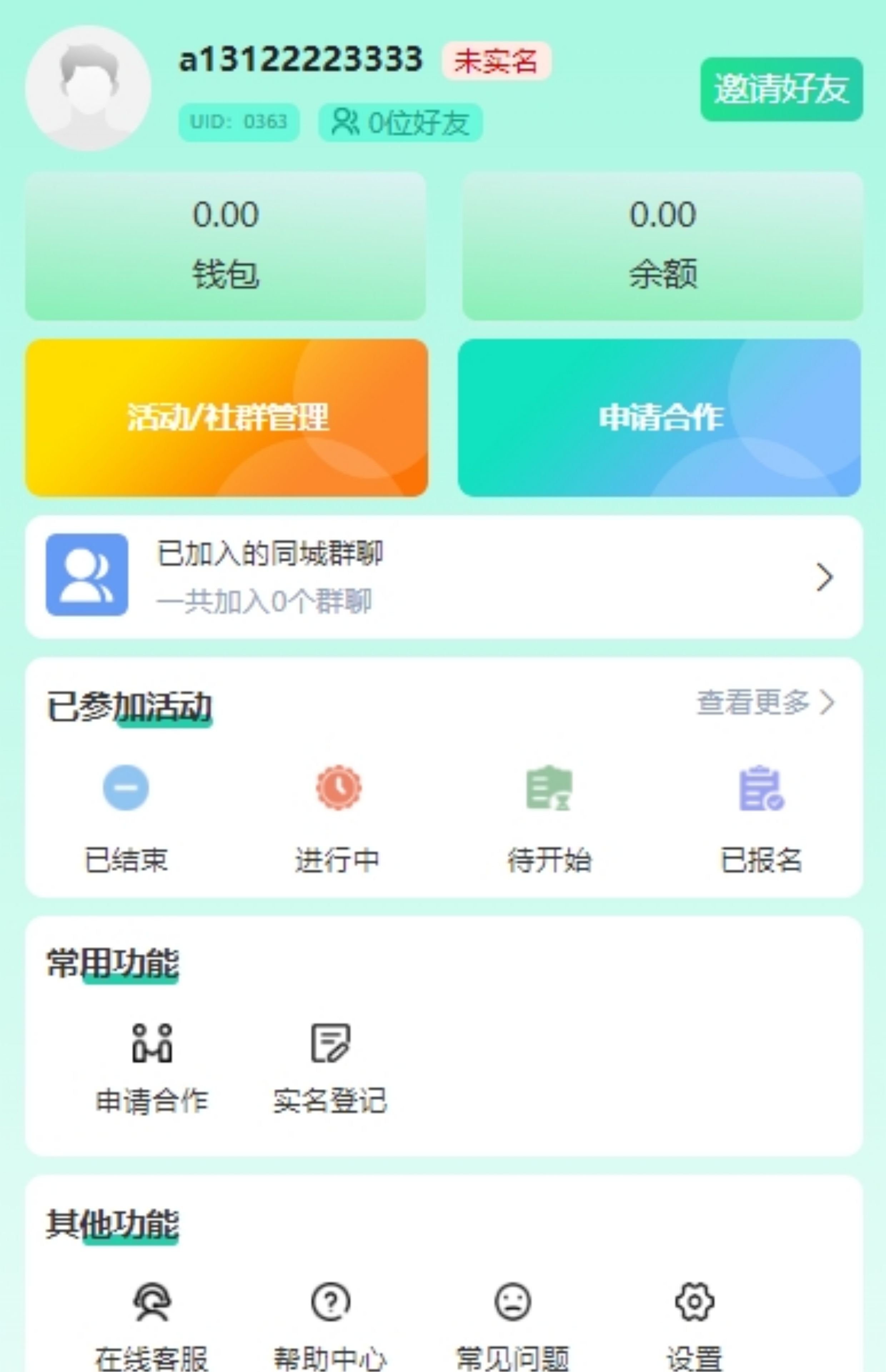Tap the 0位好友 friends chip
Viewport: 886px width, 1372px height.
tap(400, 123)
